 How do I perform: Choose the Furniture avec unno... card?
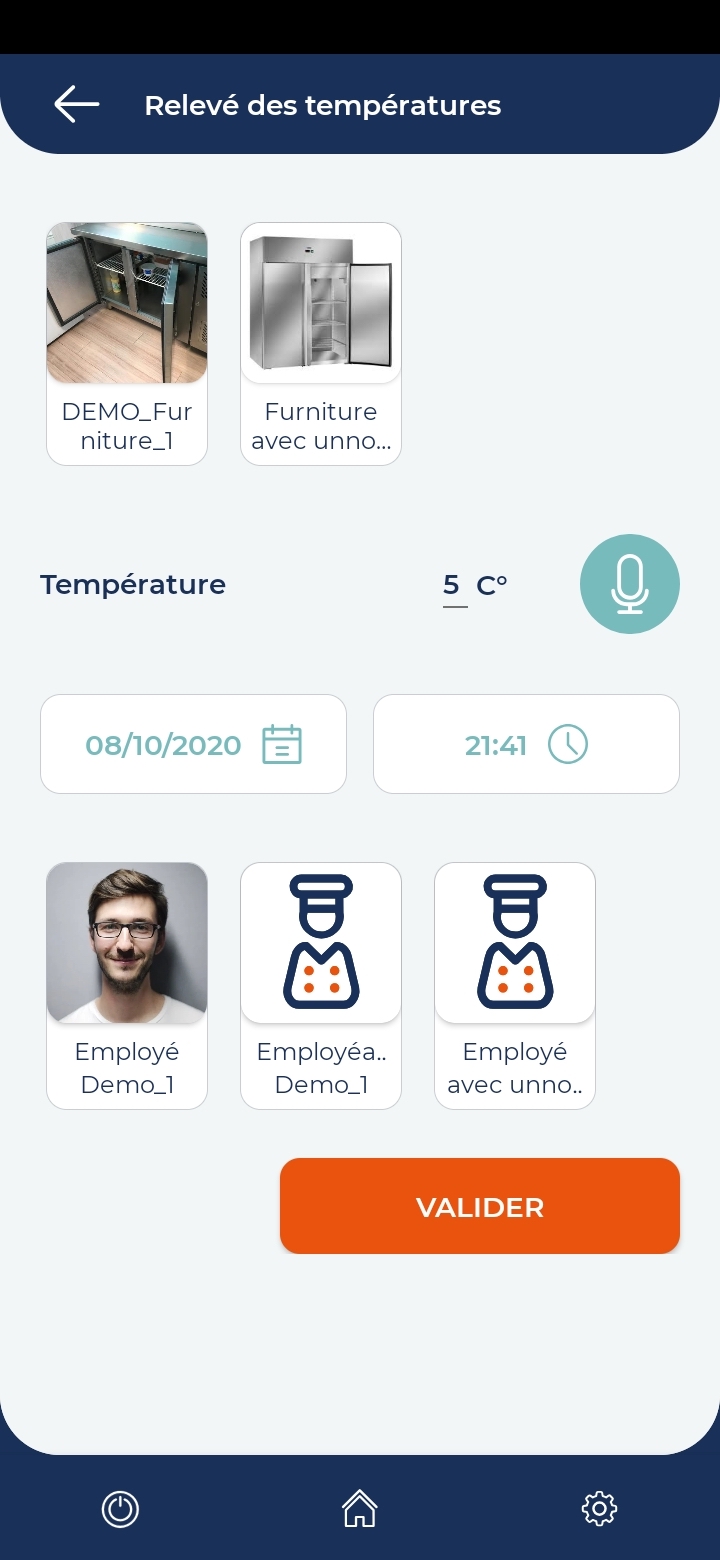[321, 343]
